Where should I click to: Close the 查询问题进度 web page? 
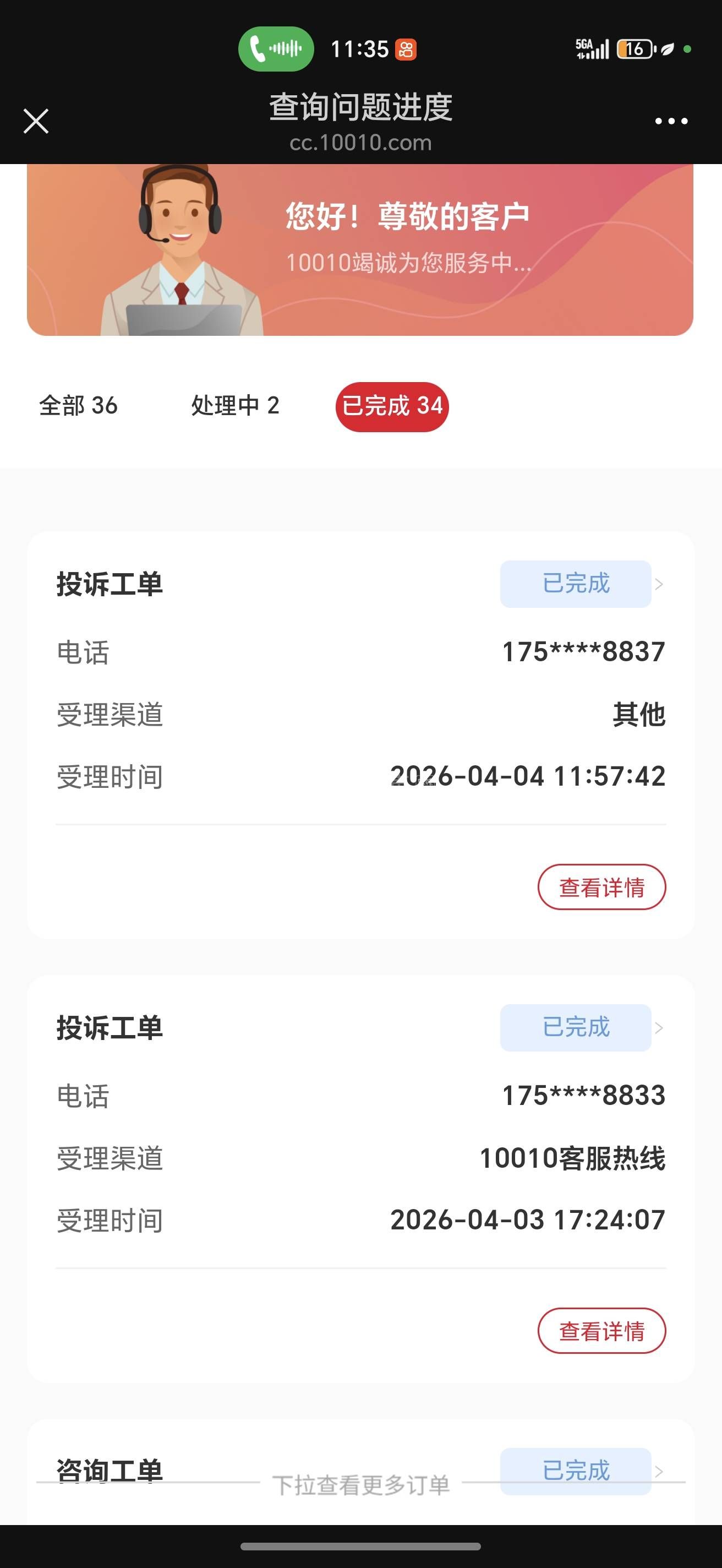click(36, 121)
